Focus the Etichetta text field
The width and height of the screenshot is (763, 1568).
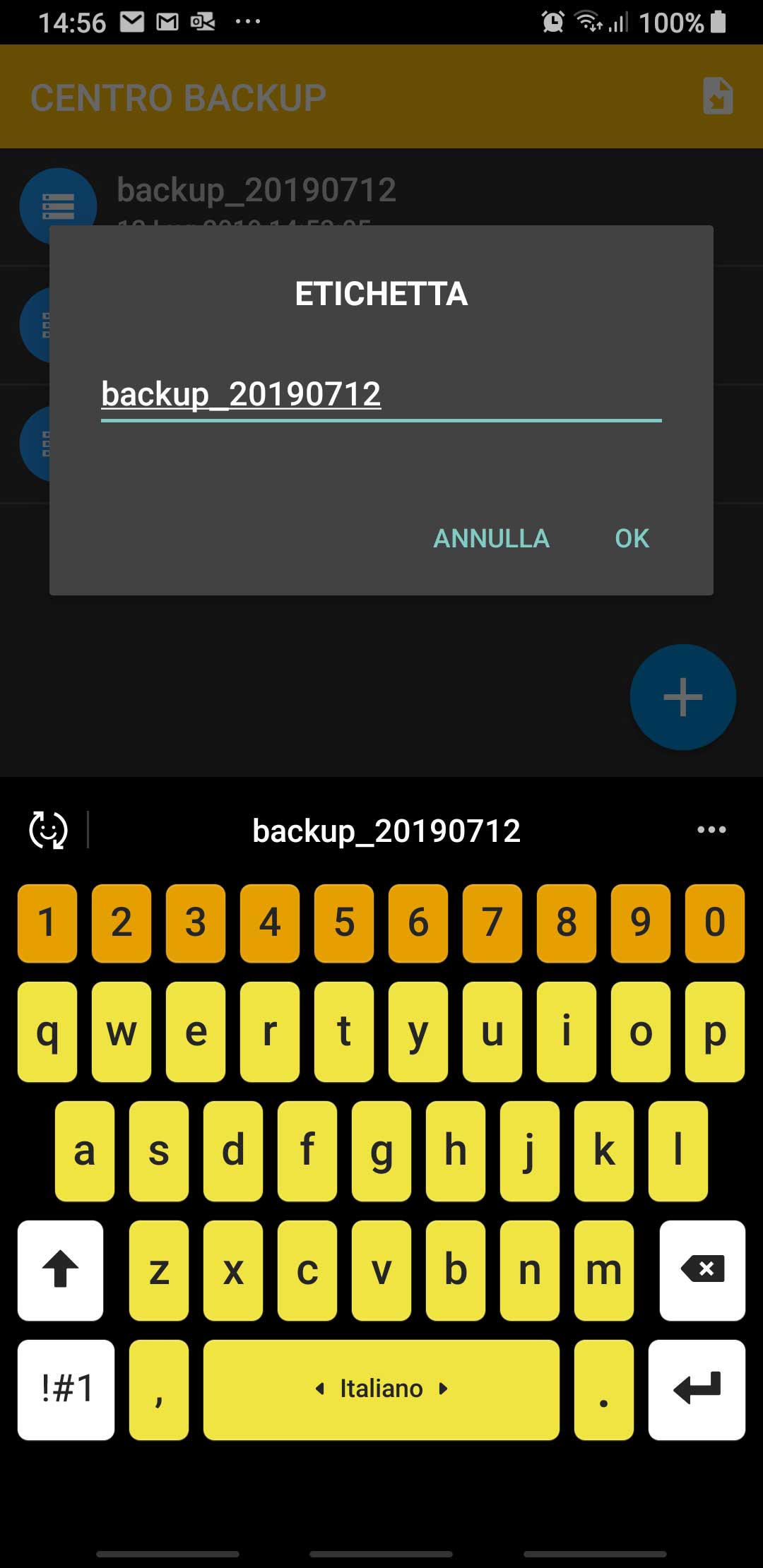click(381, 395)
